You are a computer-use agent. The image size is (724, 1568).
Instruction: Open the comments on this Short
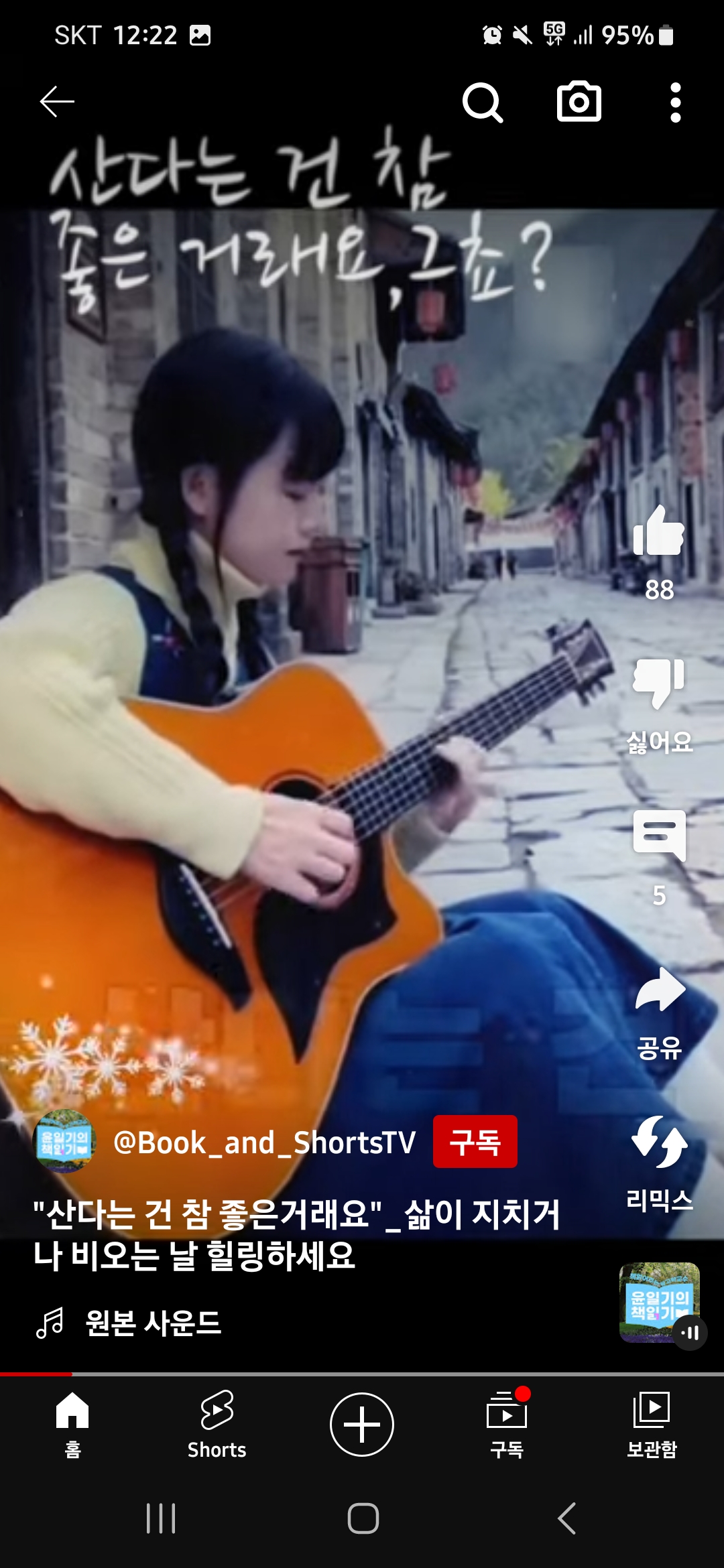[x=658, y=836]
